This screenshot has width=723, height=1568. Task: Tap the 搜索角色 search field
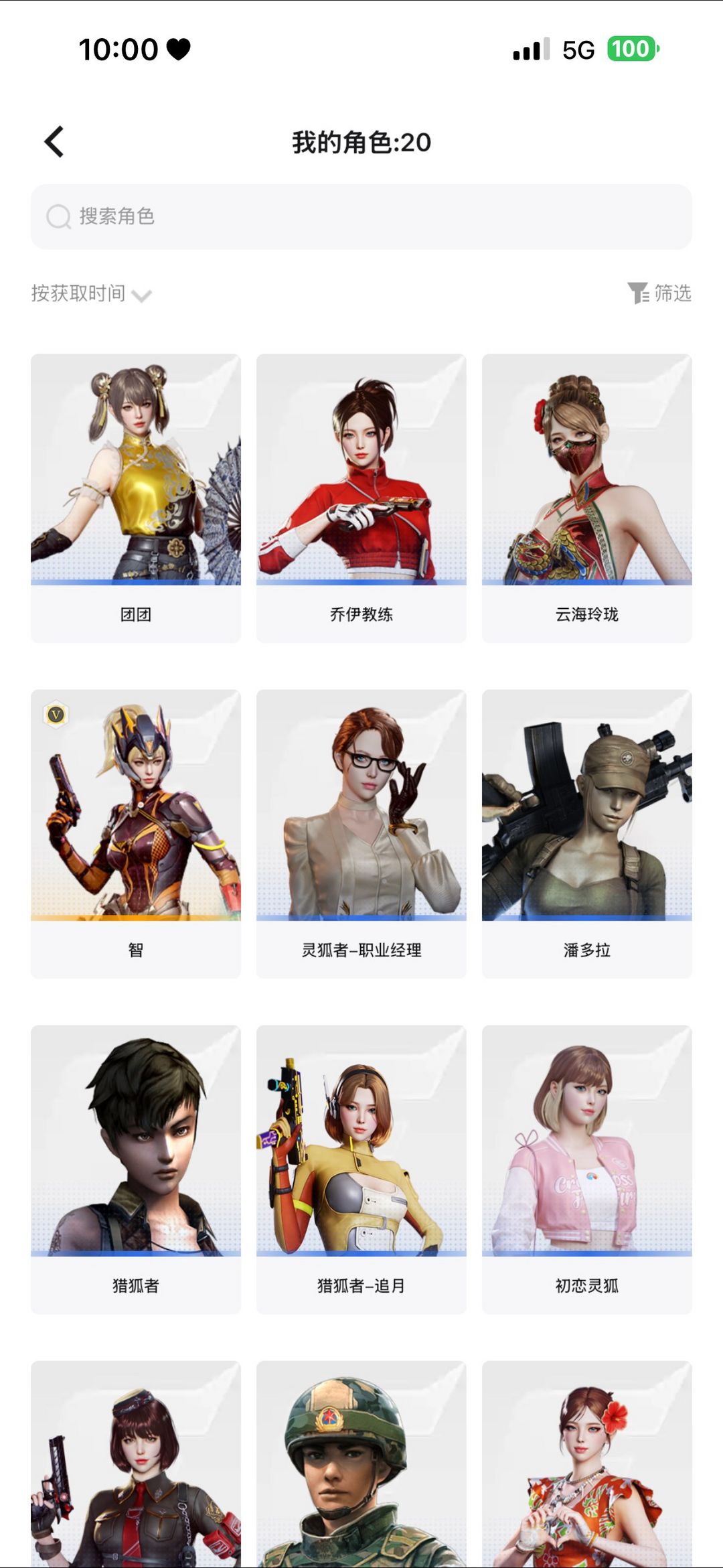tap(361, 216)
